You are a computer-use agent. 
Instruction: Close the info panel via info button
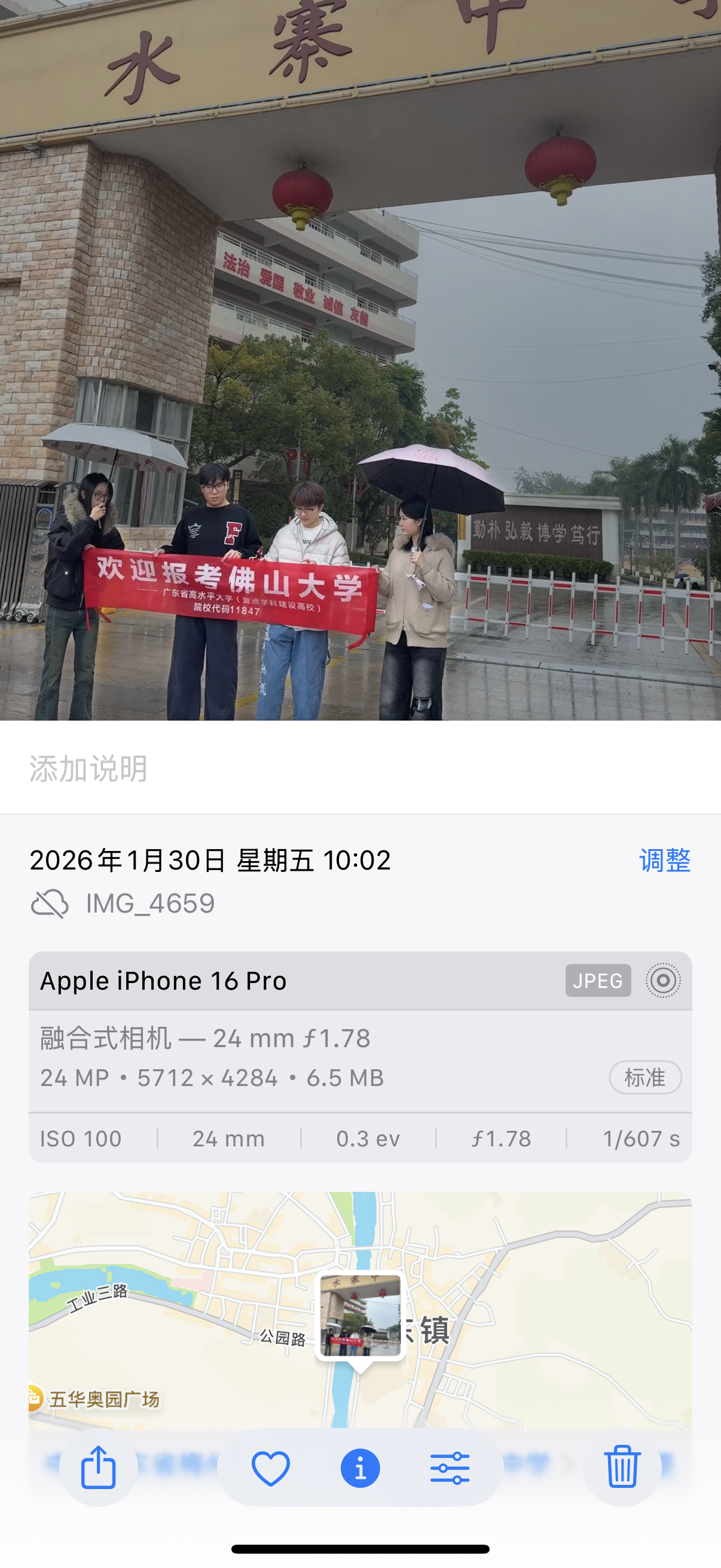[360, 1468]
